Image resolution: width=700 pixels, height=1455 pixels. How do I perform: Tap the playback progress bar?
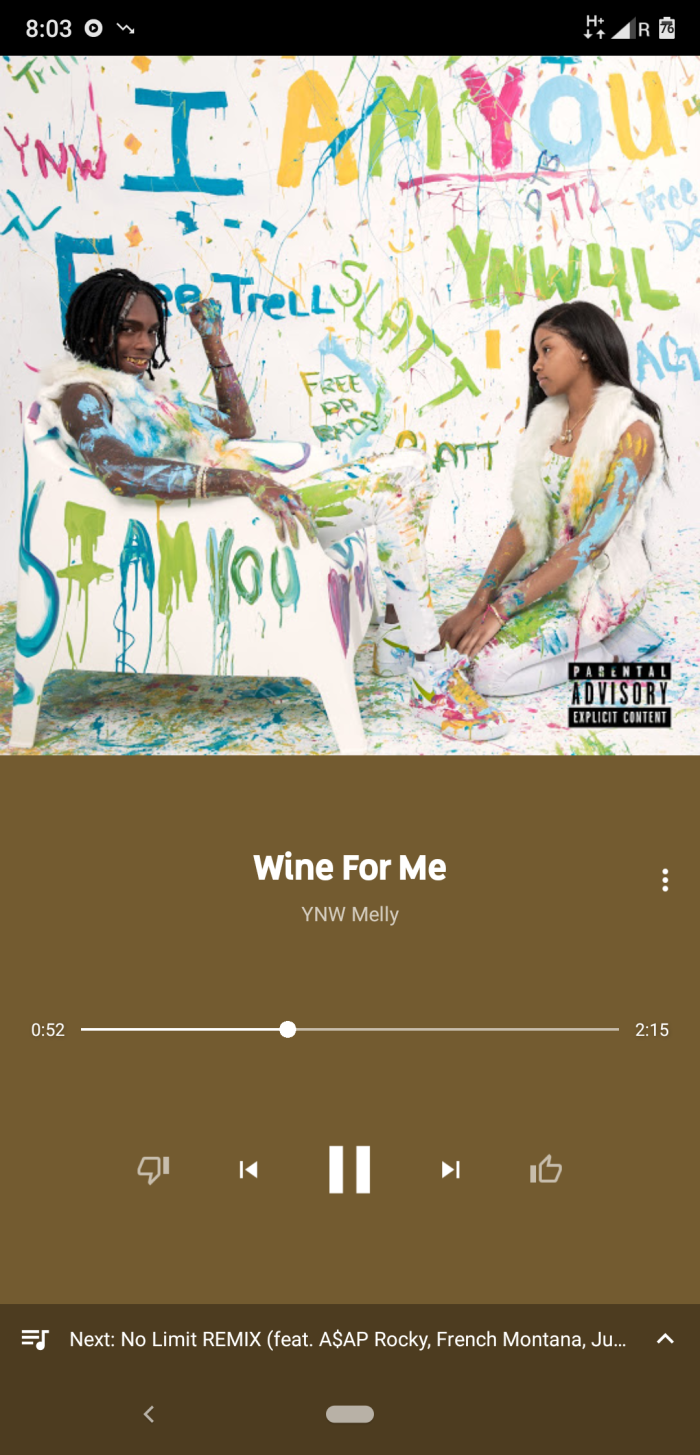pos(350,1029)
